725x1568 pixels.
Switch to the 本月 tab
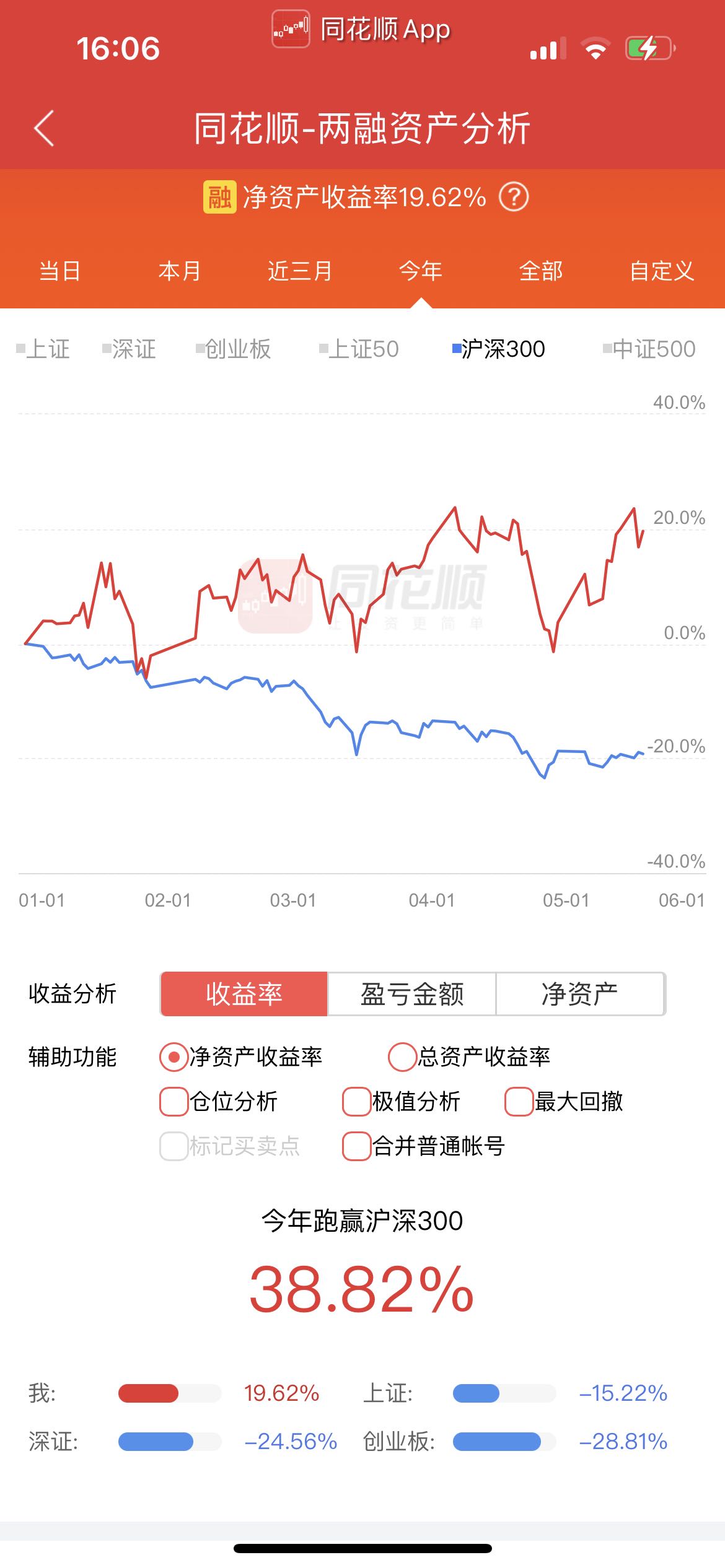point(180,271)
